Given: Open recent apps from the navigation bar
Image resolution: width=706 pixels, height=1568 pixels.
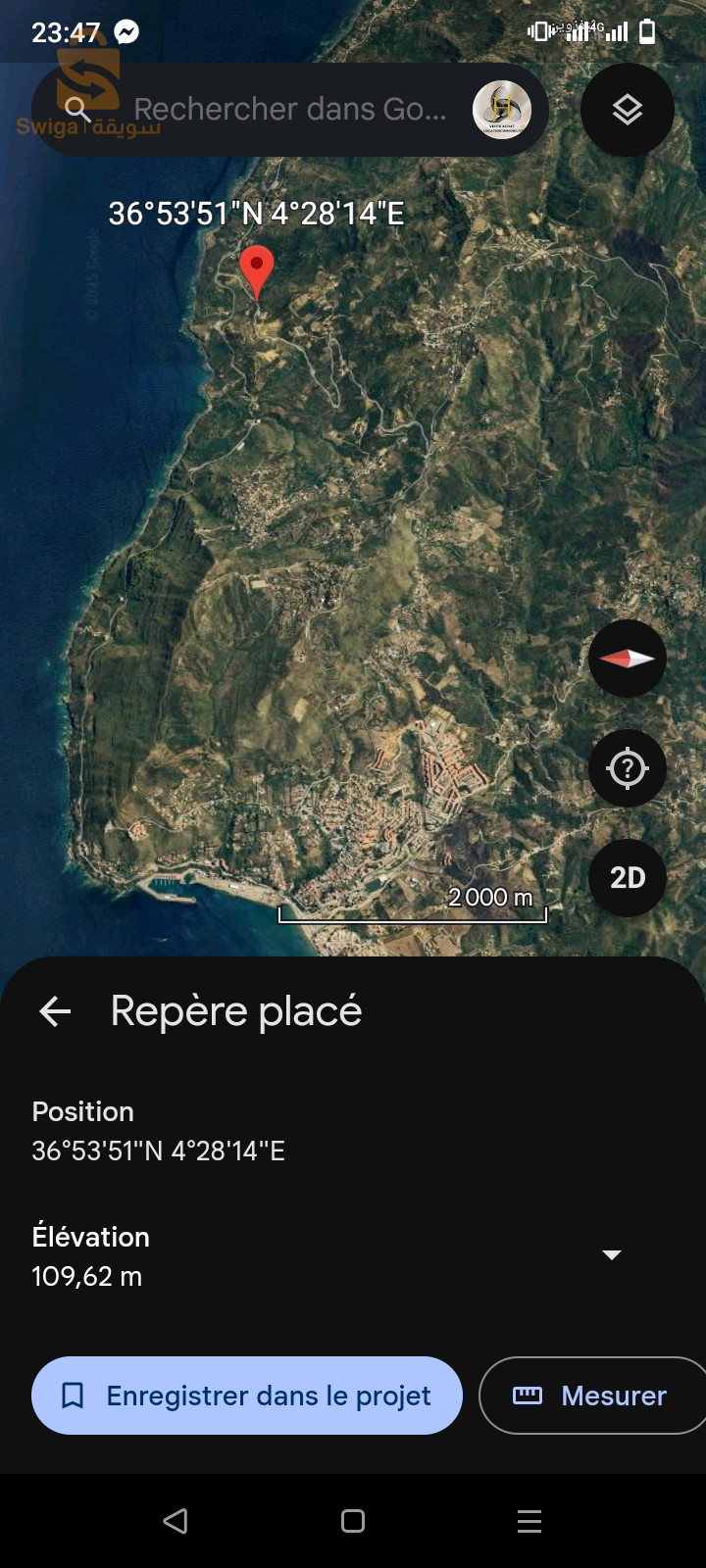Looking at the screenshot, I should pyautogui.click(x=529, y=1521).
